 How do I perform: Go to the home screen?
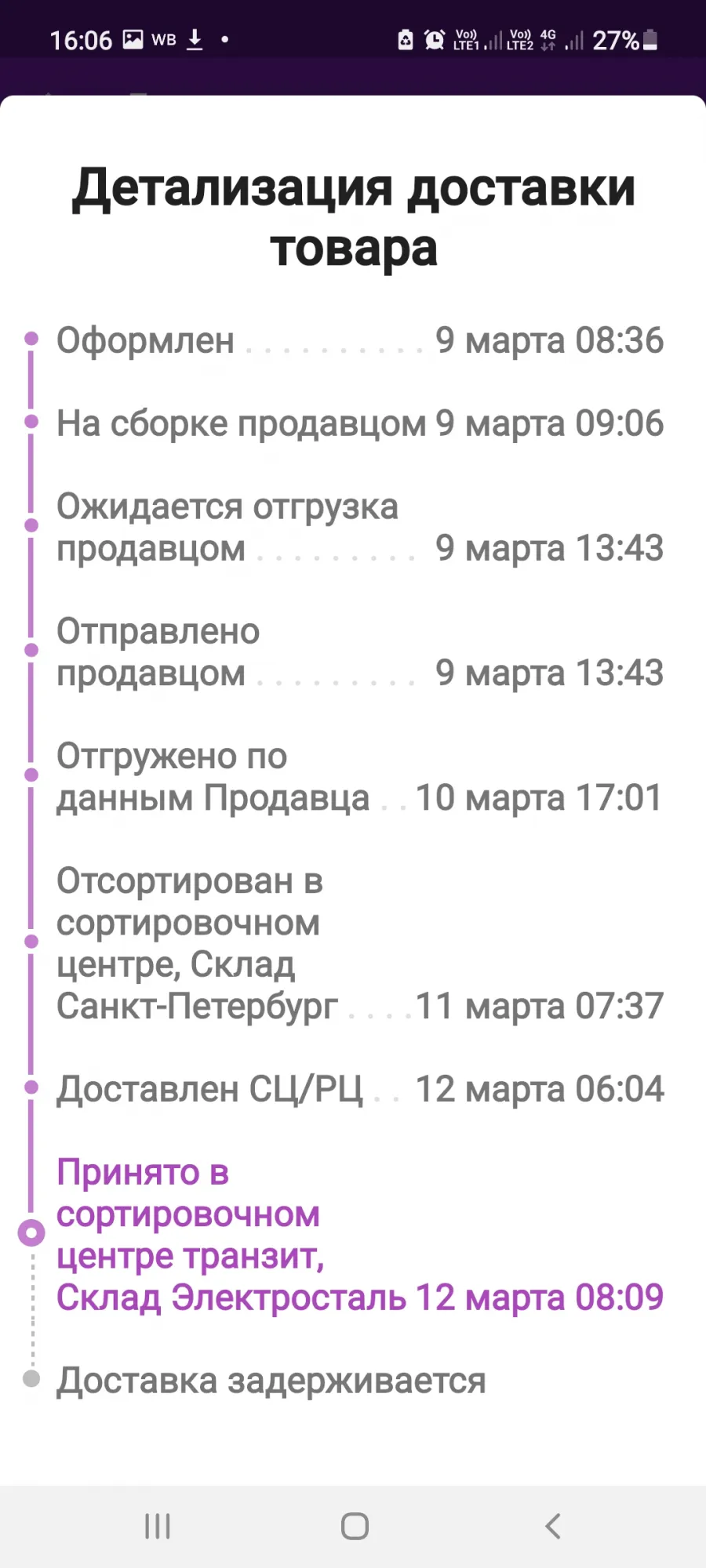pos(355,1526)
